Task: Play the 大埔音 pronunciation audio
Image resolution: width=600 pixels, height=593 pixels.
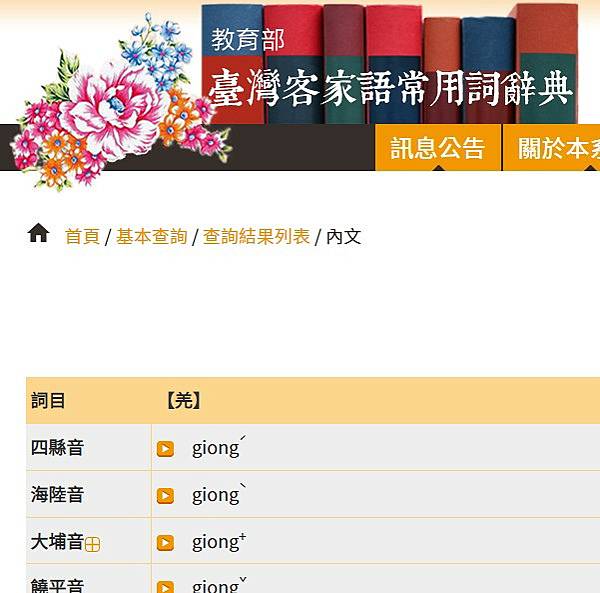Action: click(165, 543)
